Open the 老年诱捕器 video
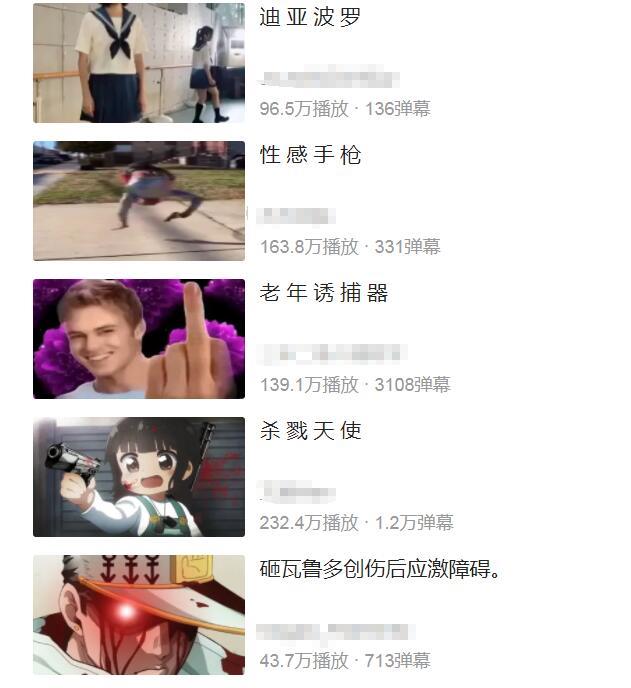 pos(322,294)
